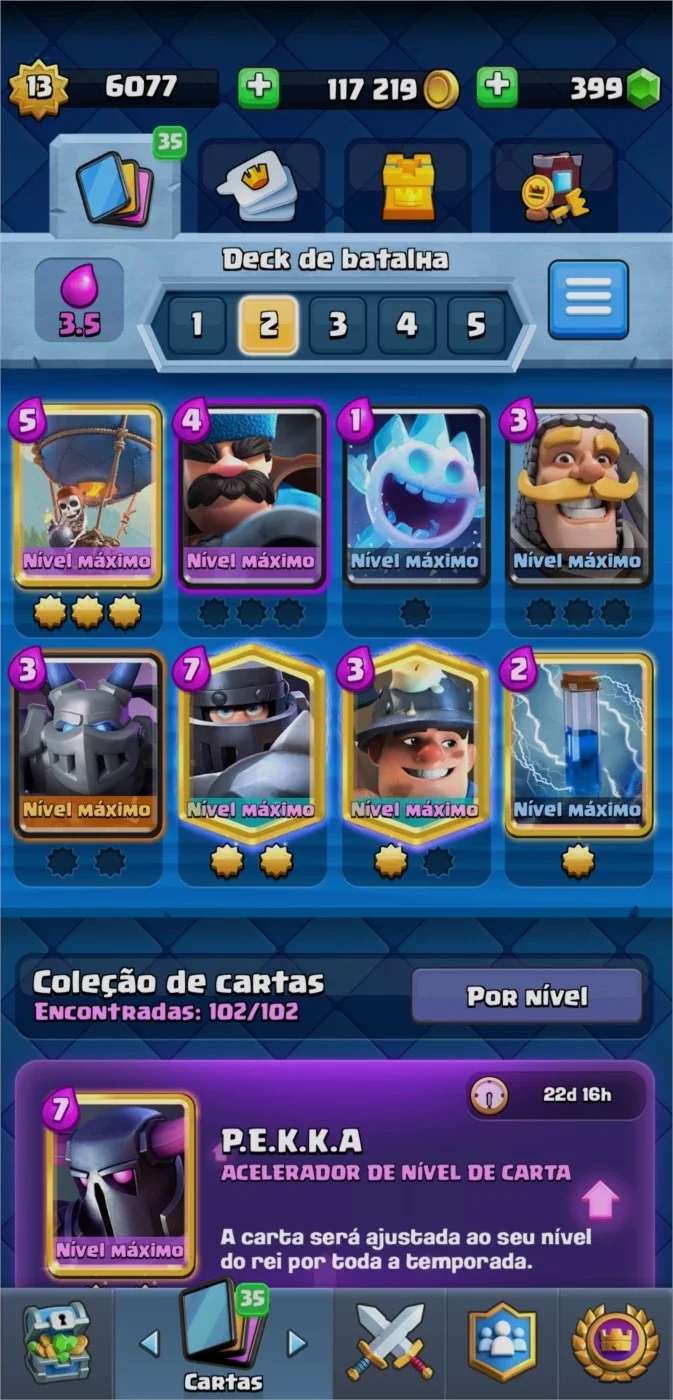Switch to the battle crossed swords tab
Screen dimensions: 673x1400
tap(391, 1343)
